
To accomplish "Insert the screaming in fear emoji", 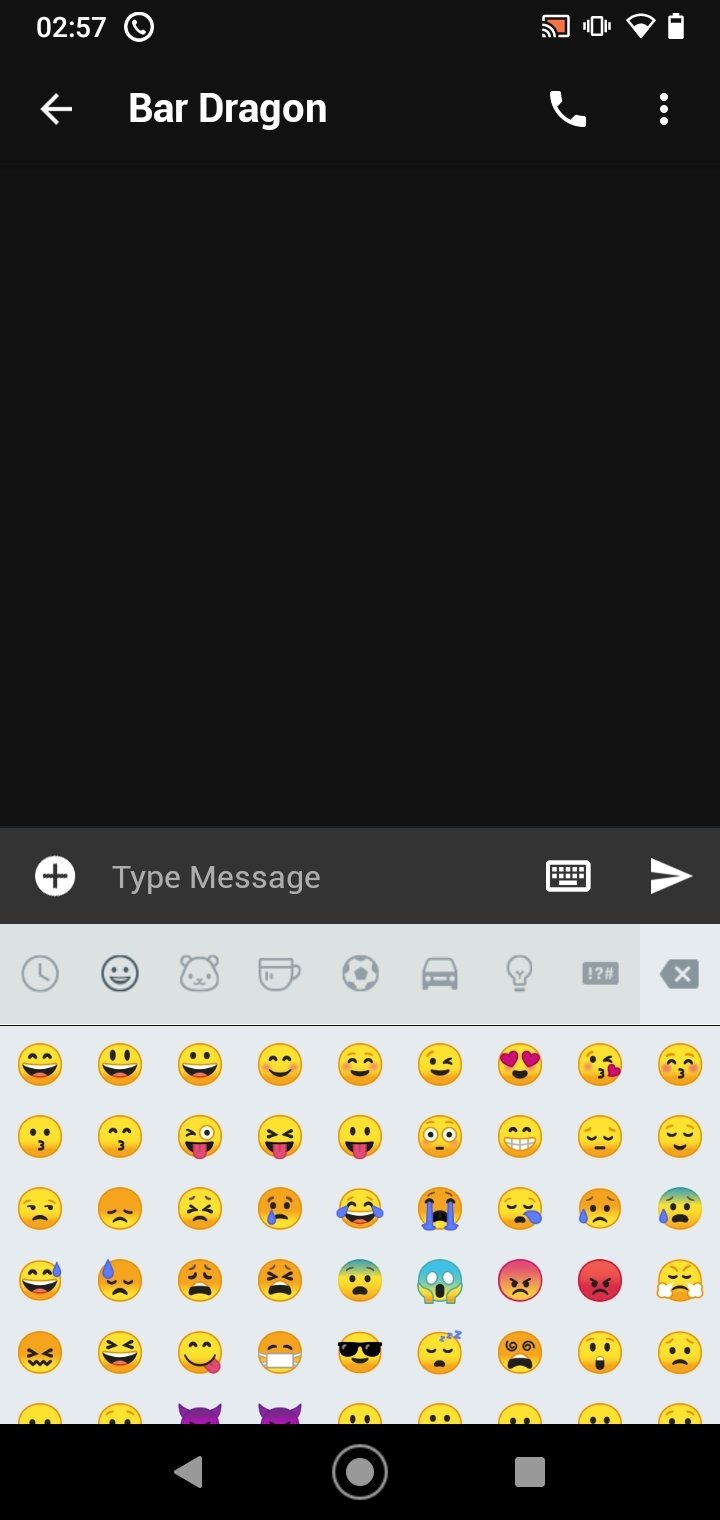I will point(440,1281).
